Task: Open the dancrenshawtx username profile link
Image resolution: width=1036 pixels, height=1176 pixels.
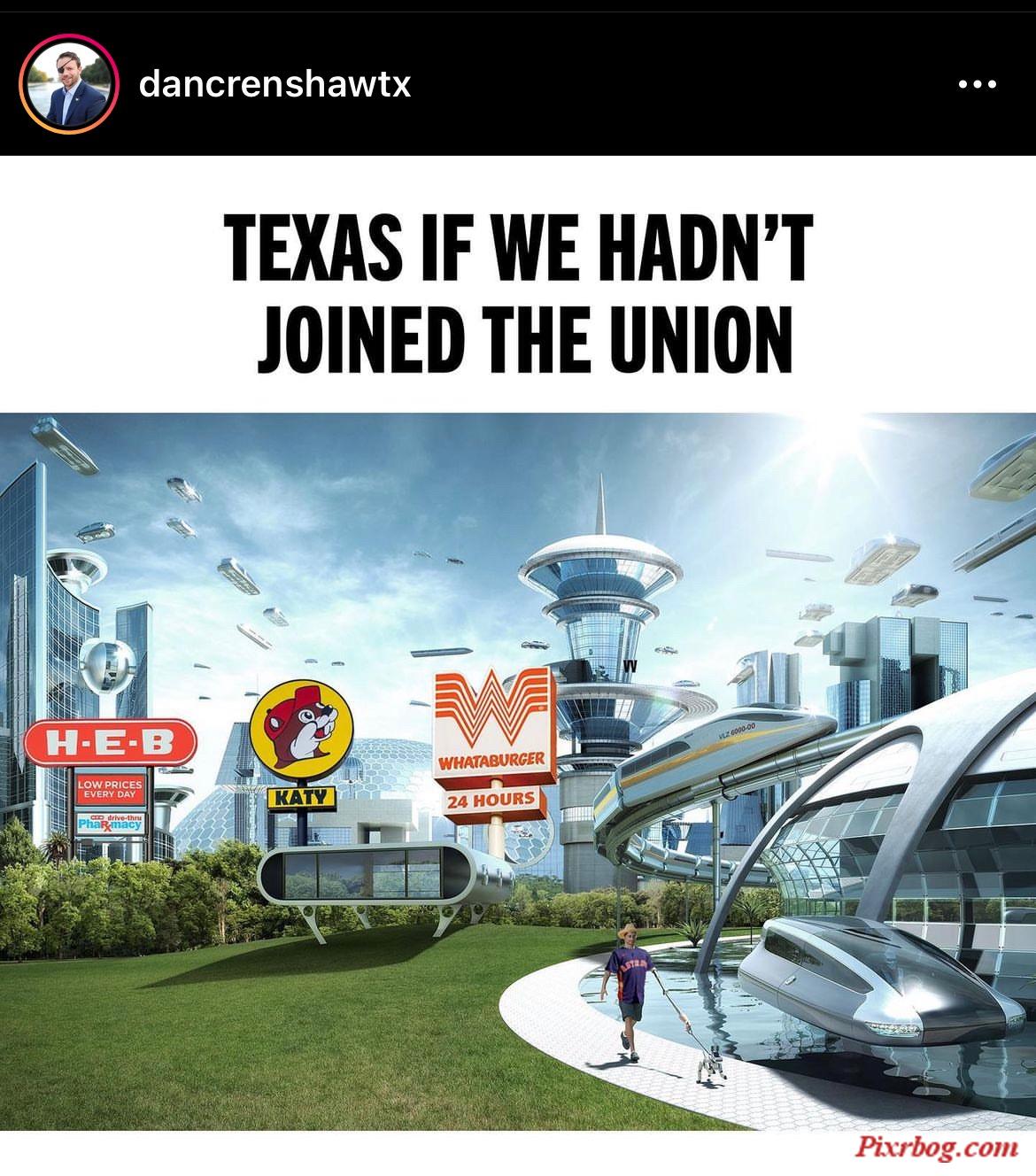Action: pyautogui.click(x=274, y=85)
